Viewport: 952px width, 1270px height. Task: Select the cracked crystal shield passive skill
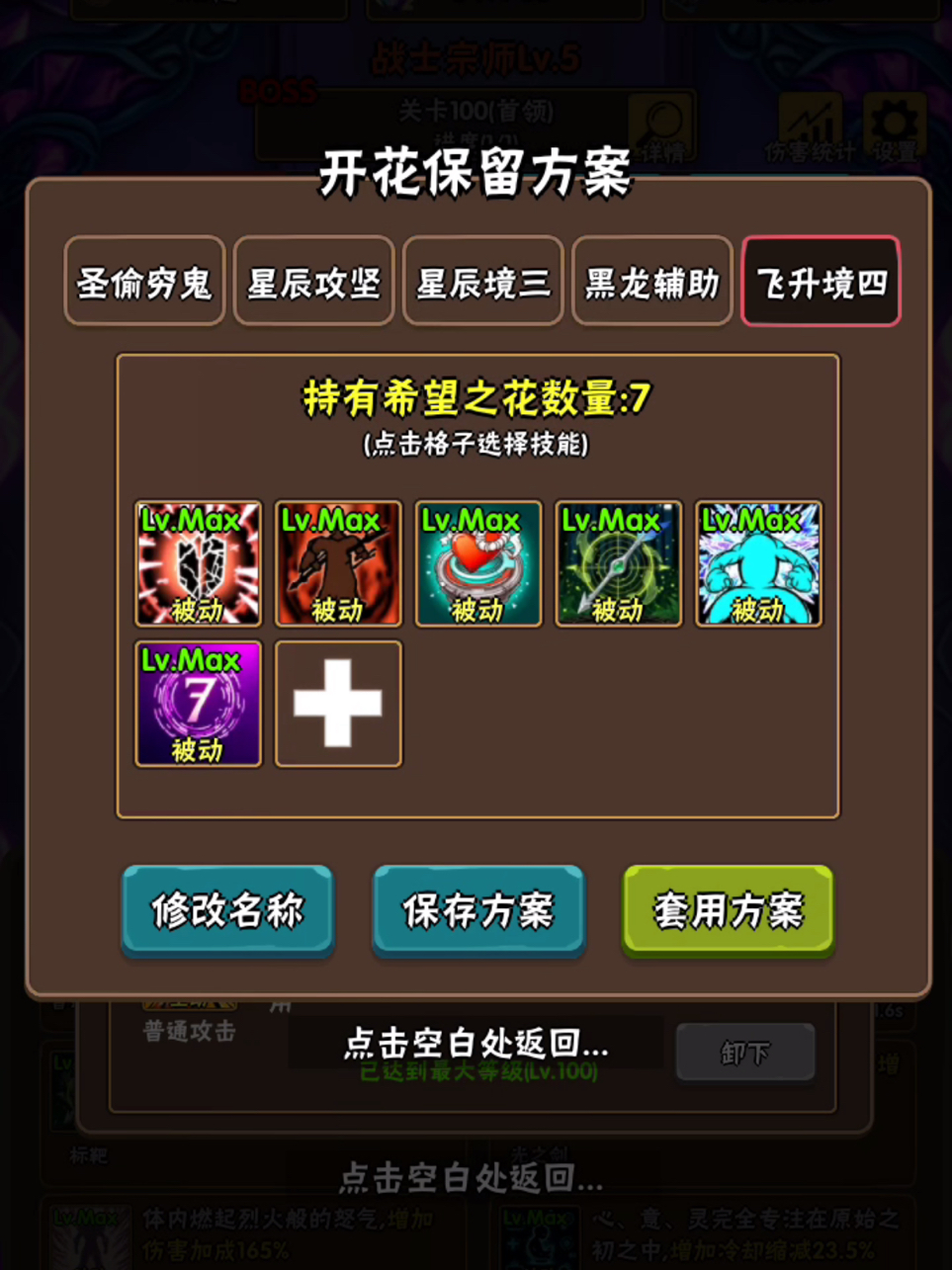click(x=197, y=563)
